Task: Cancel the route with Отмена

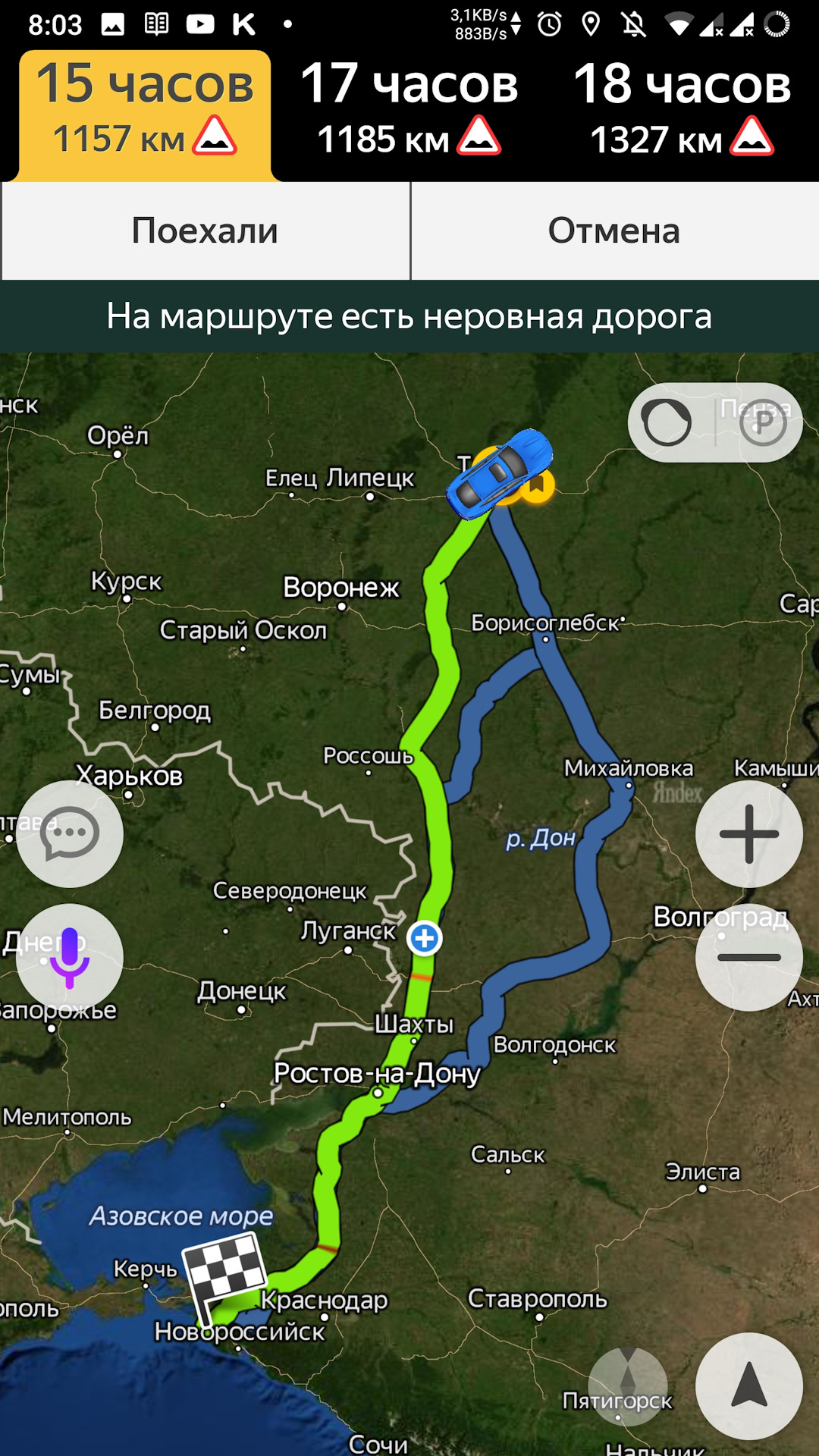Action: point(614,231)
